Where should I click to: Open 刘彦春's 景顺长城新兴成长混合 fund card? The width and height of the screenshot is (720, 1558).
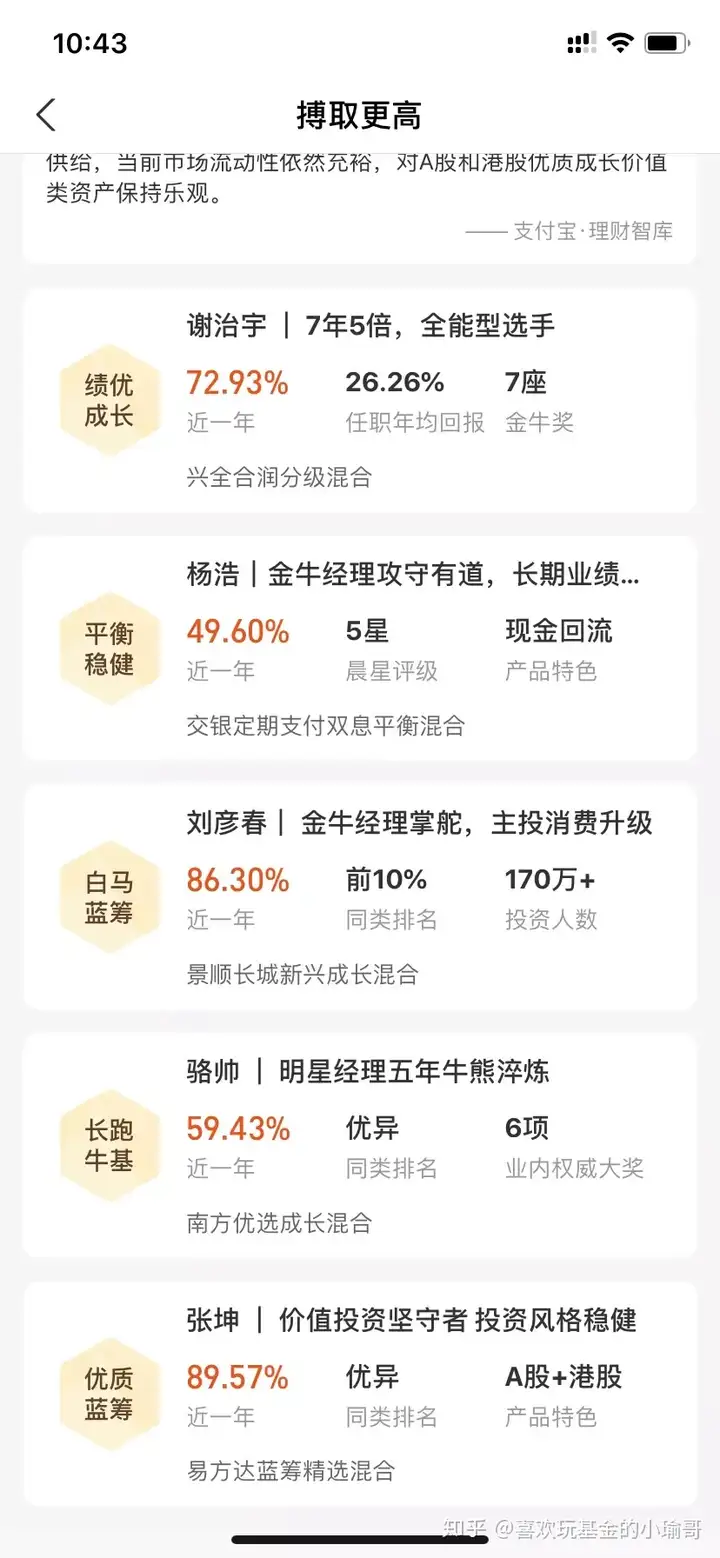tap(360, 896)
